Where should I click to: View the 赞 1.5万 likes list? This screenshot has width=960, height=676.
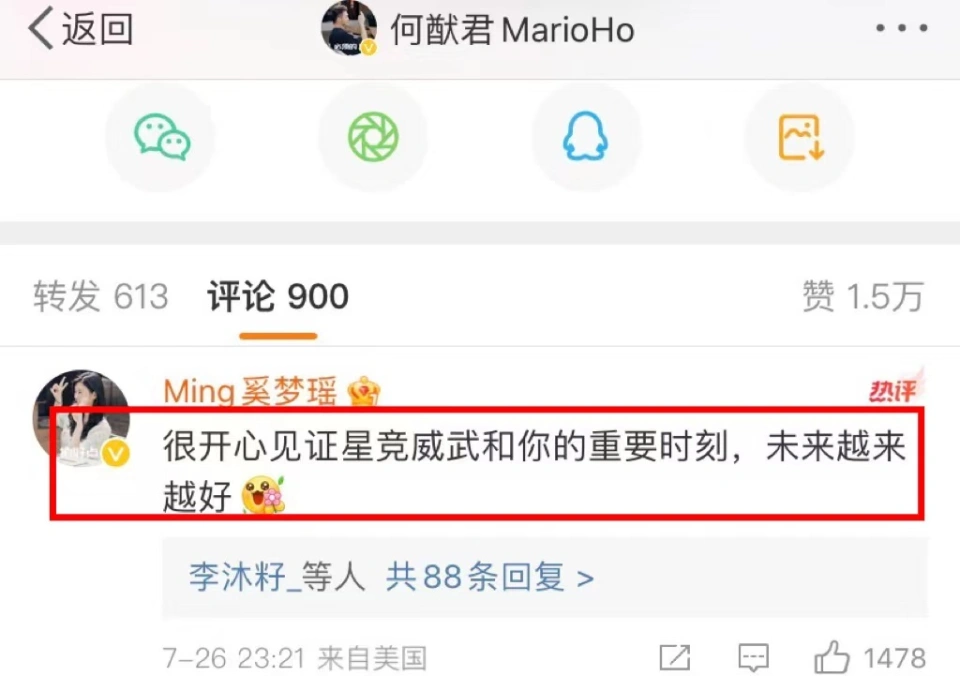862,296
